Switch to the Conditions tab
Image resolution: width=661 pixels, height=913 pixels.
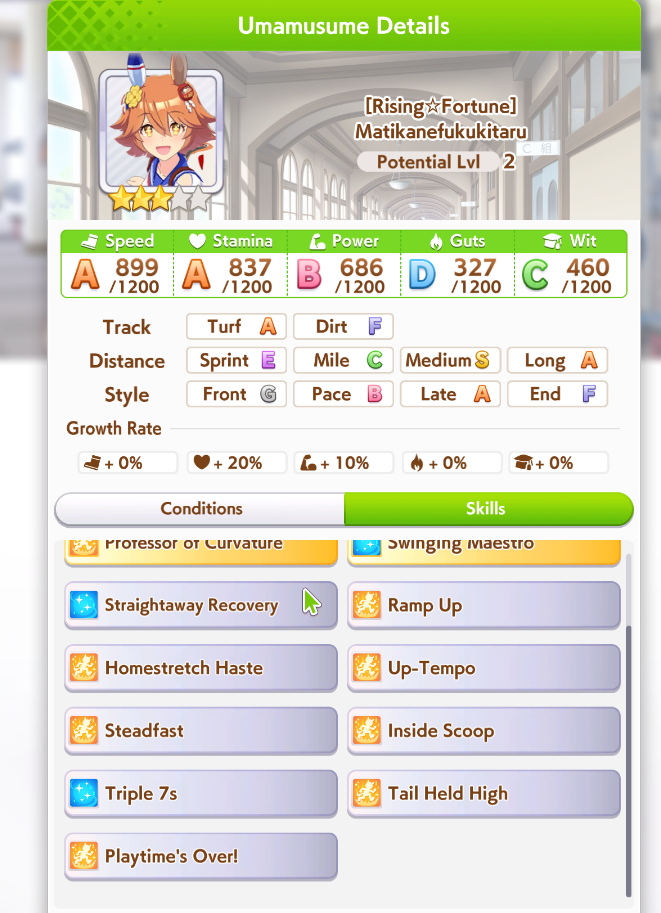click(x=200, y=508)
